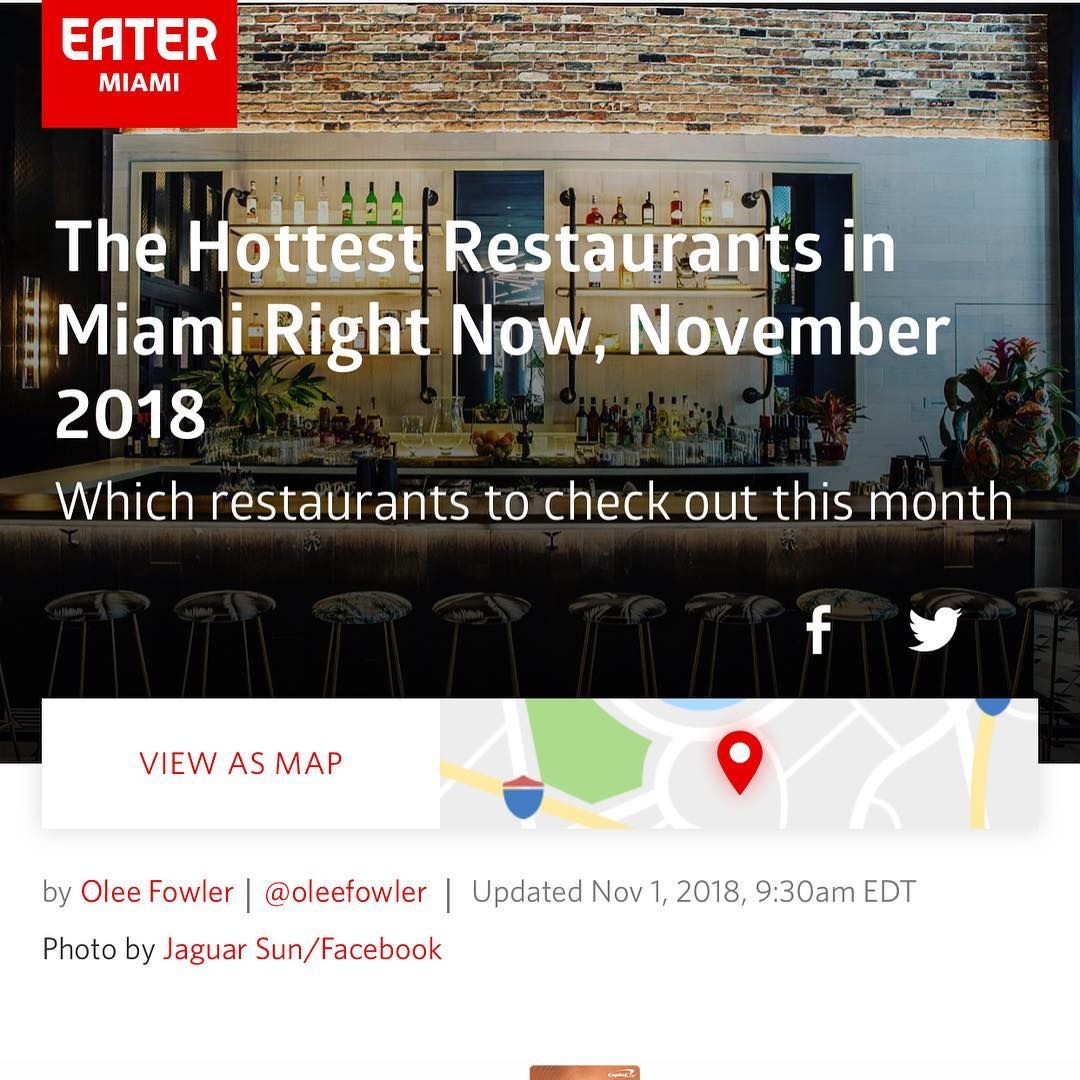Open the @oleefowler Twitter link
1080x1080 pixels.
(x=345, y=892)
